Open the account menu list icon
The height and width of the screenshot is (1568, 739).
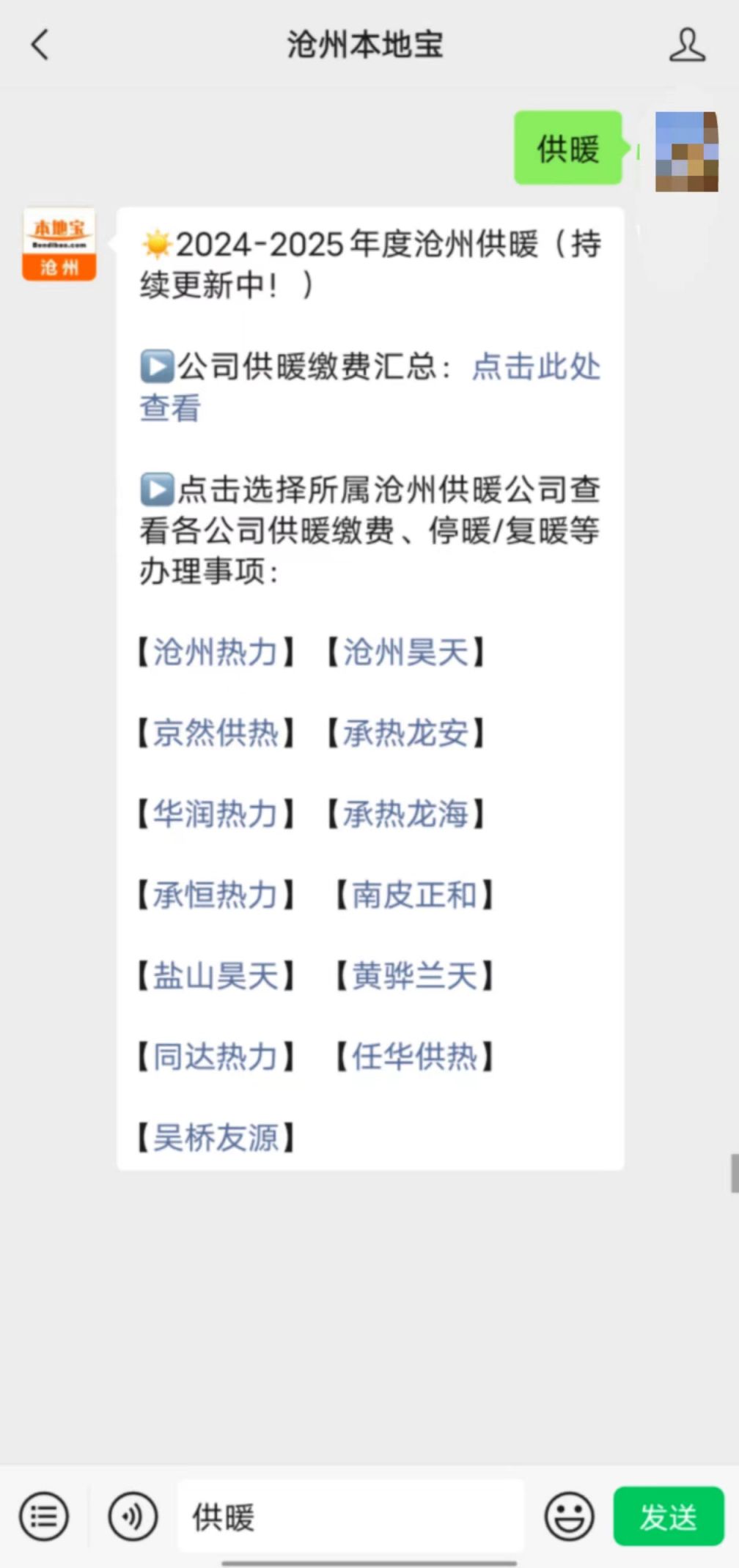(44, 1516)
